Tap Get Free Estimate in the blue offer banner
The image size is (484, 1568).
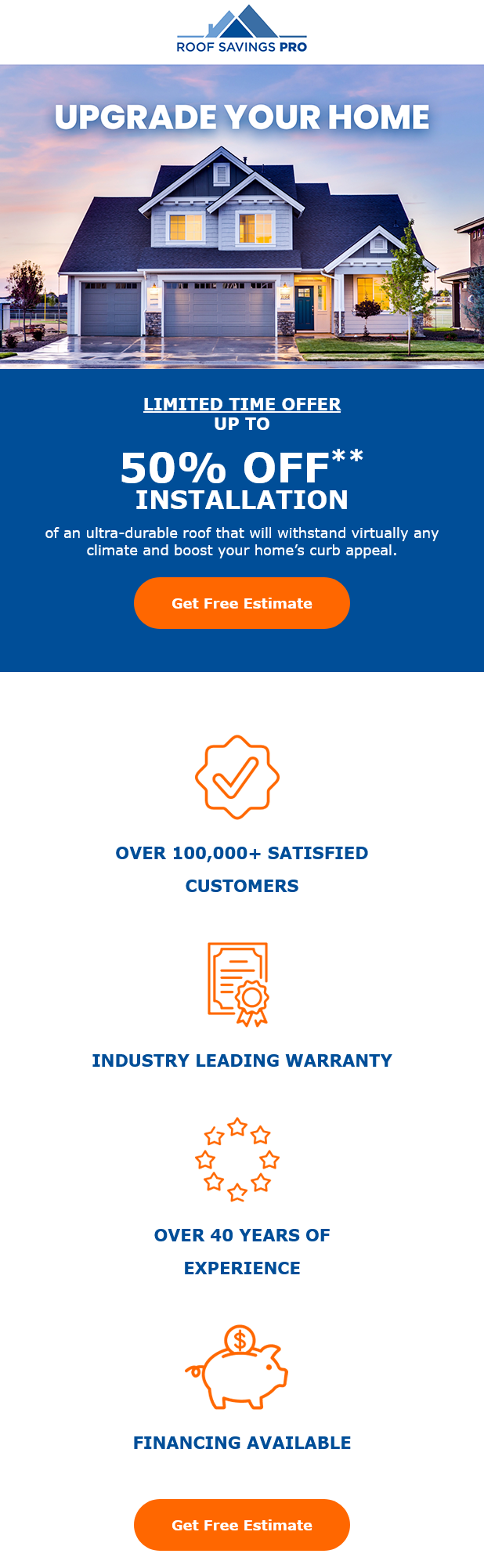241,603
